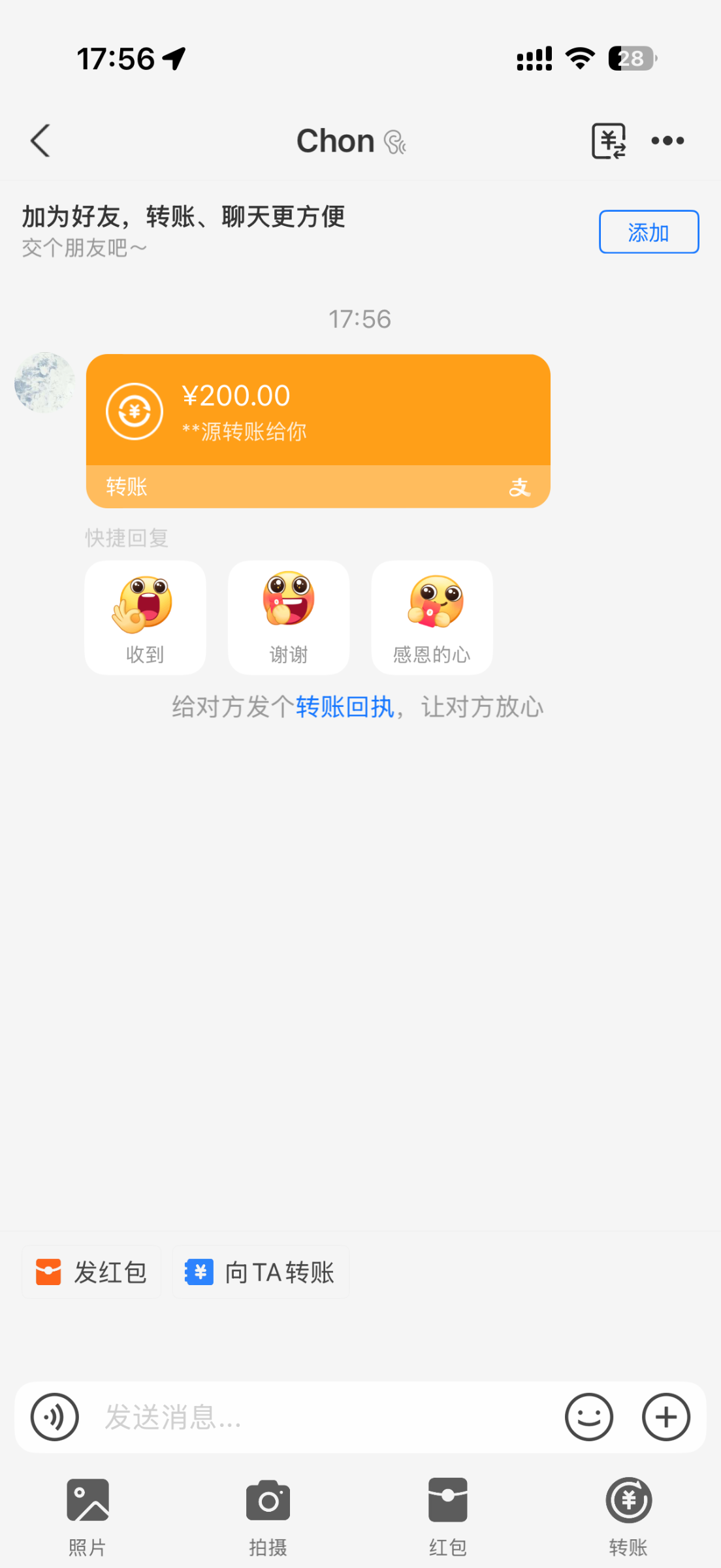Open the 转账回执 link
The height and width of the screenshot is (1568, 721).
(345, 707)
